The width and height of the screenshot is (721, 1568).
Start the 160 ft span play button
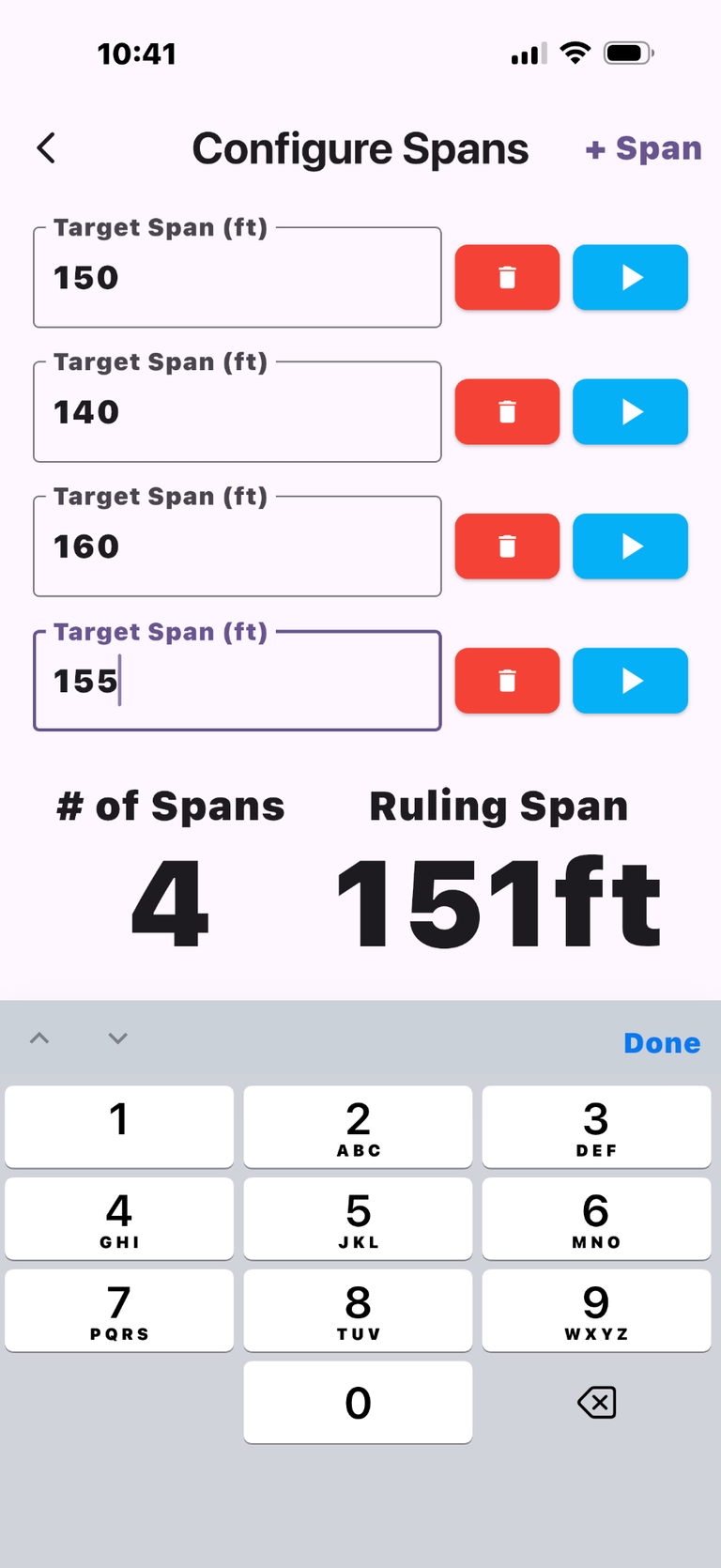pos(630,546)
